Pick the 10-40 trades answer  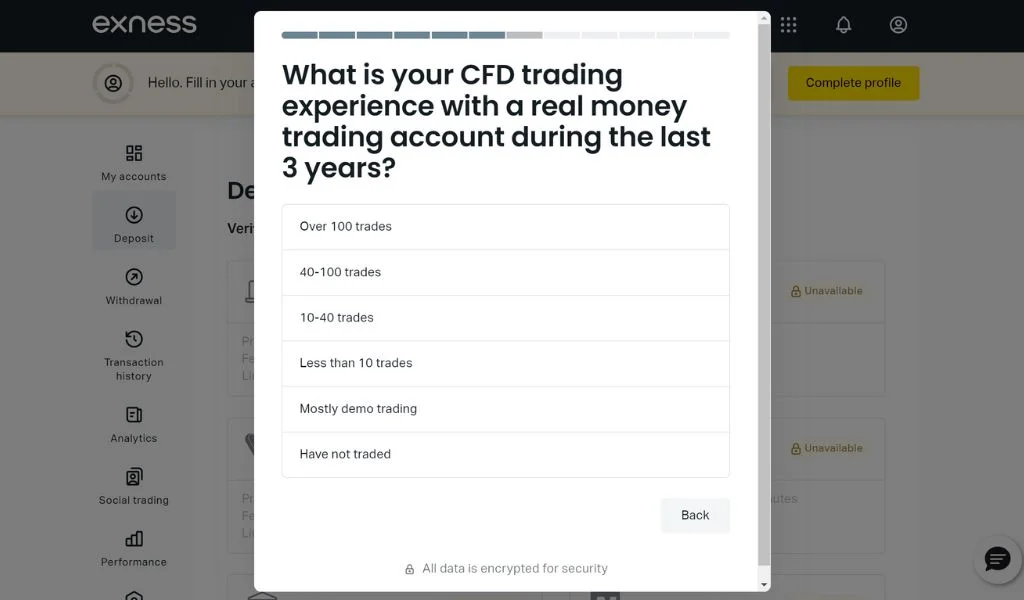[505, 318]
